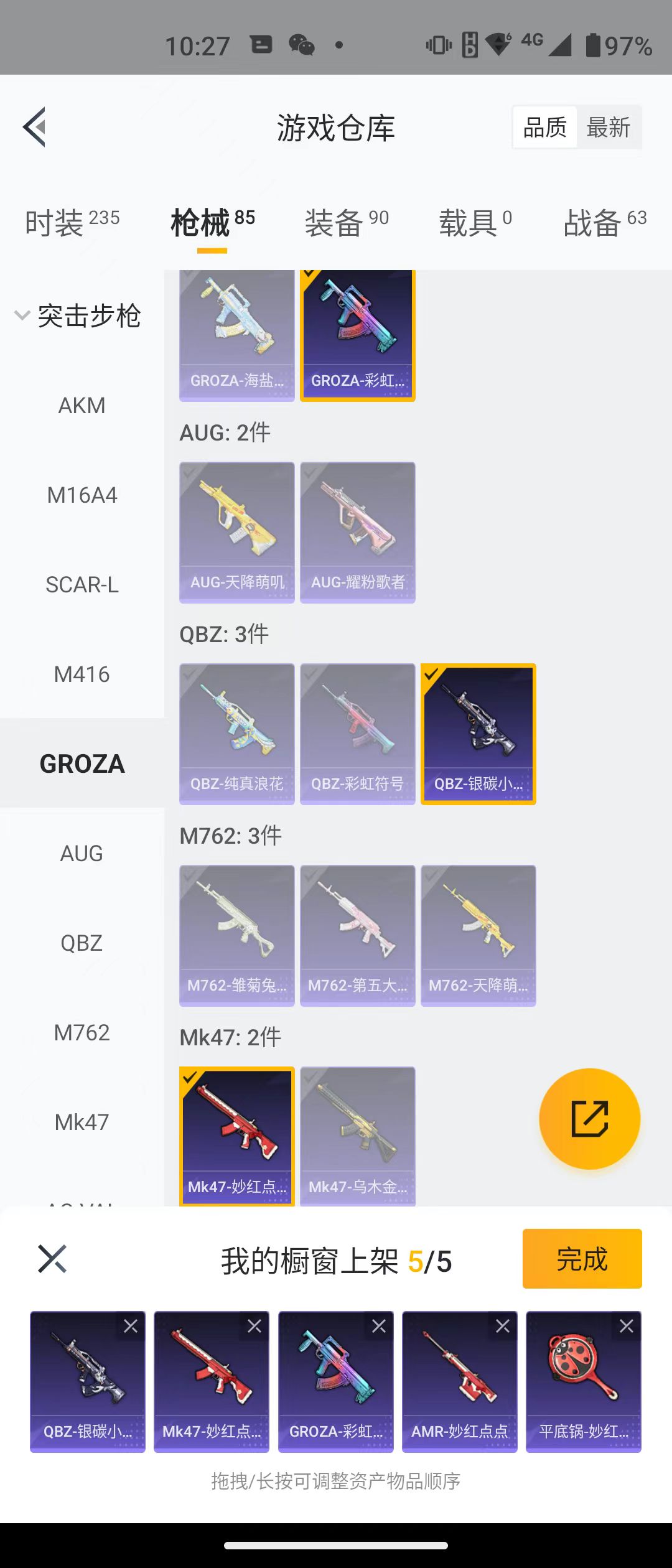Sort warehouse by 最新
Image resolution: width=672 pixels, height=1568 pixels.
[608, 128]
